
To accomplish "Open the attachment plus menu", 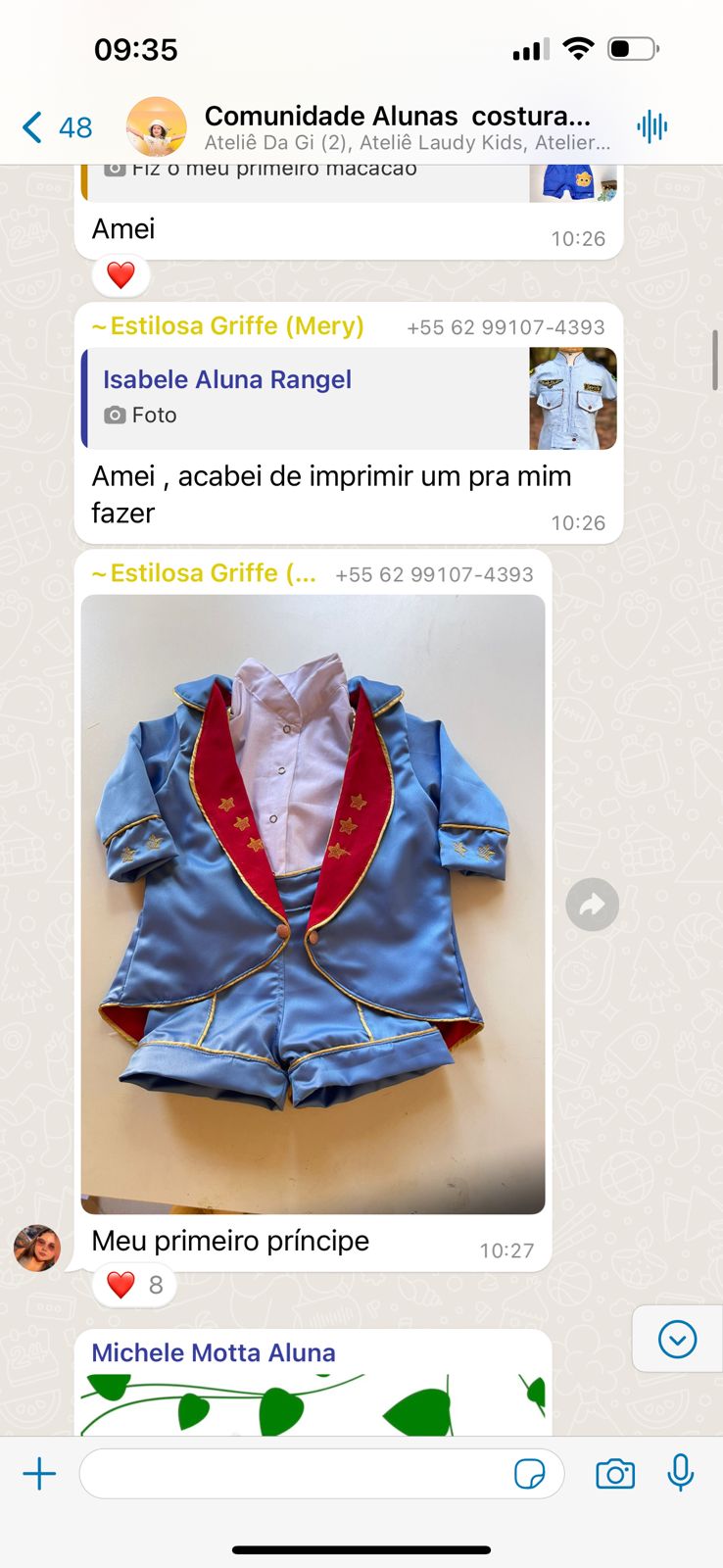I will (x=39, y=1474).
